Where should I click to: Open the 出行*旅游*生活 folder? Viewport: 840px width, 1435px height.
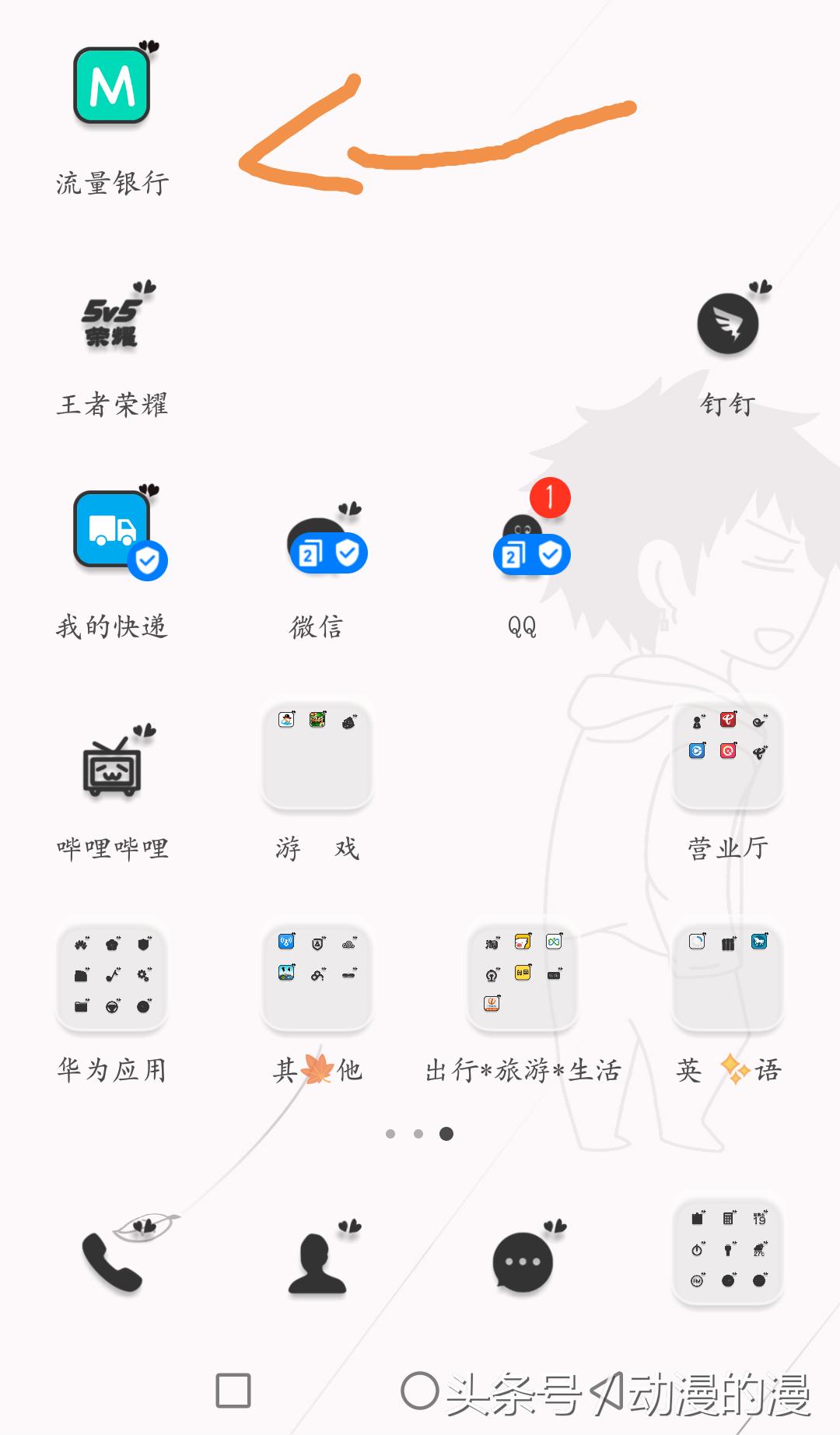coord(523,976)
